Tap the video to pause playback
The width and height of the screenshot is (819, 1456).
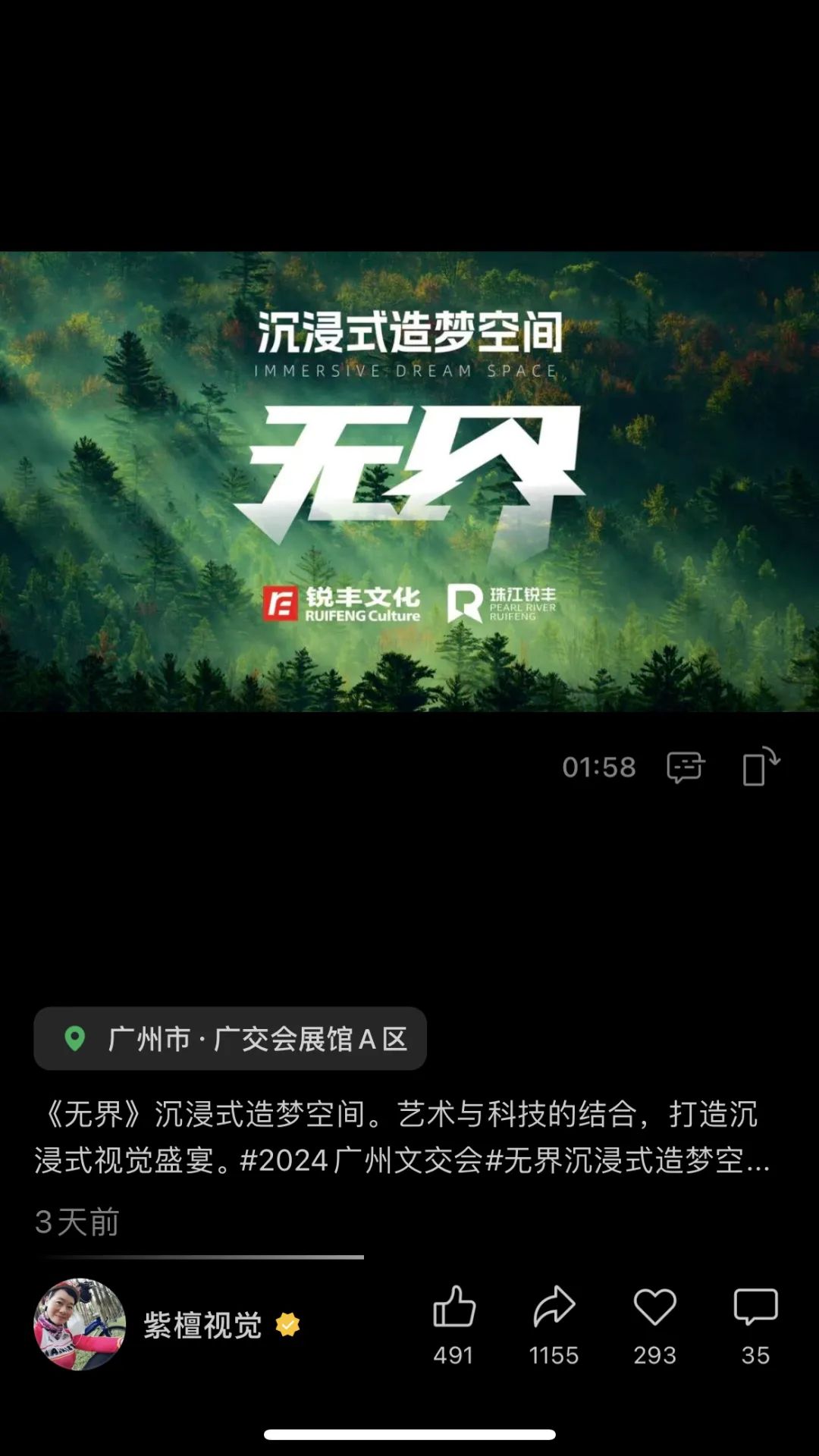tap(409, 482)
